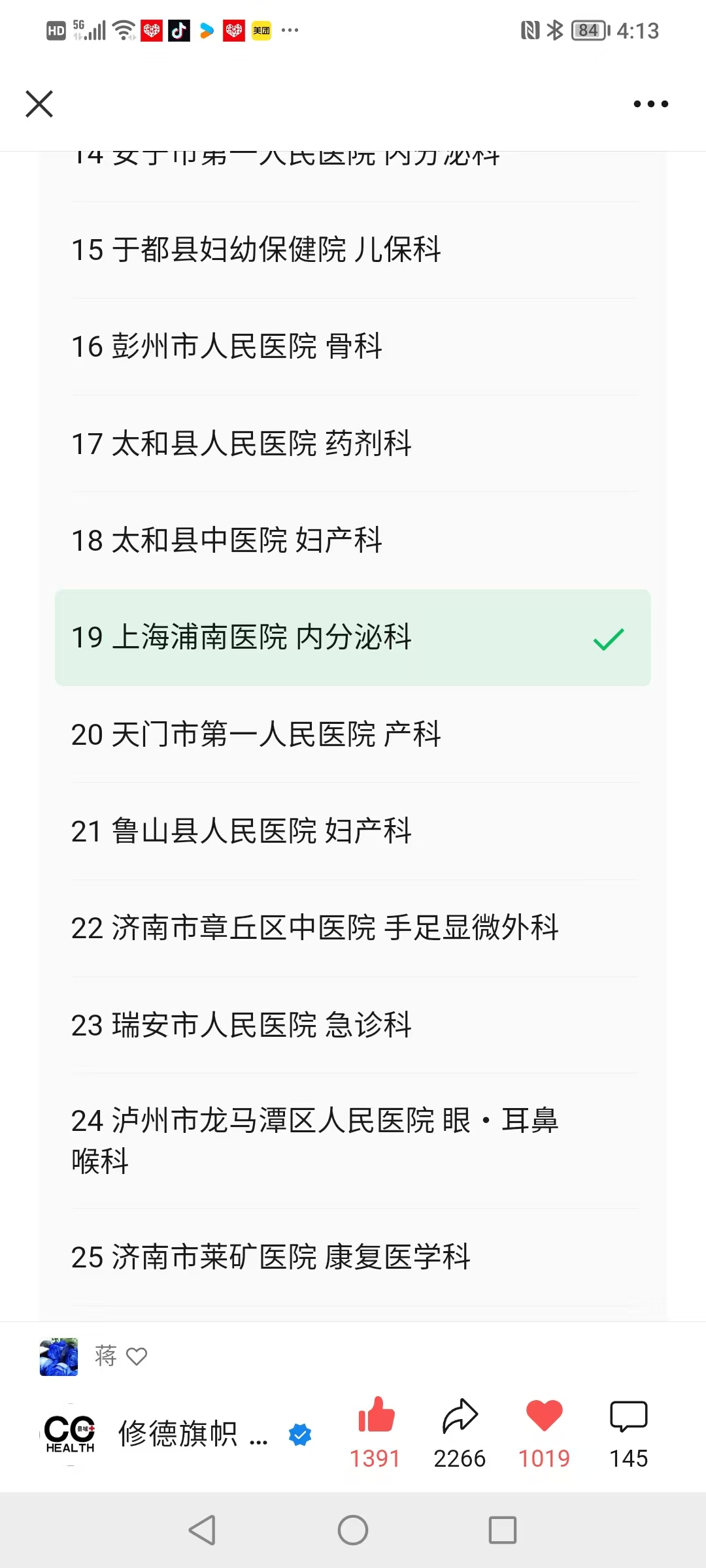This screenshot has width=706, height=1568.
Task: Pick option 25 济南市莱矿医院 康复医学科
Action: [353, 1257]
